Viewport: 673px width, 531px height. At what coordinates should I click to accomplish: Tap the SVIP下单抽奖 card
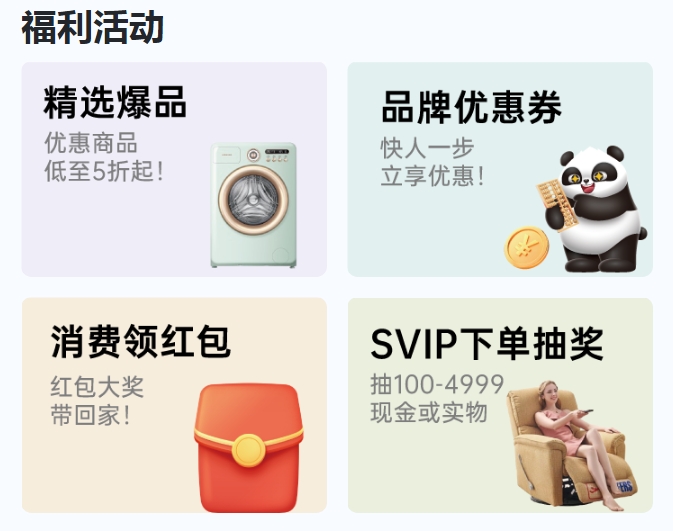[499, 404]
